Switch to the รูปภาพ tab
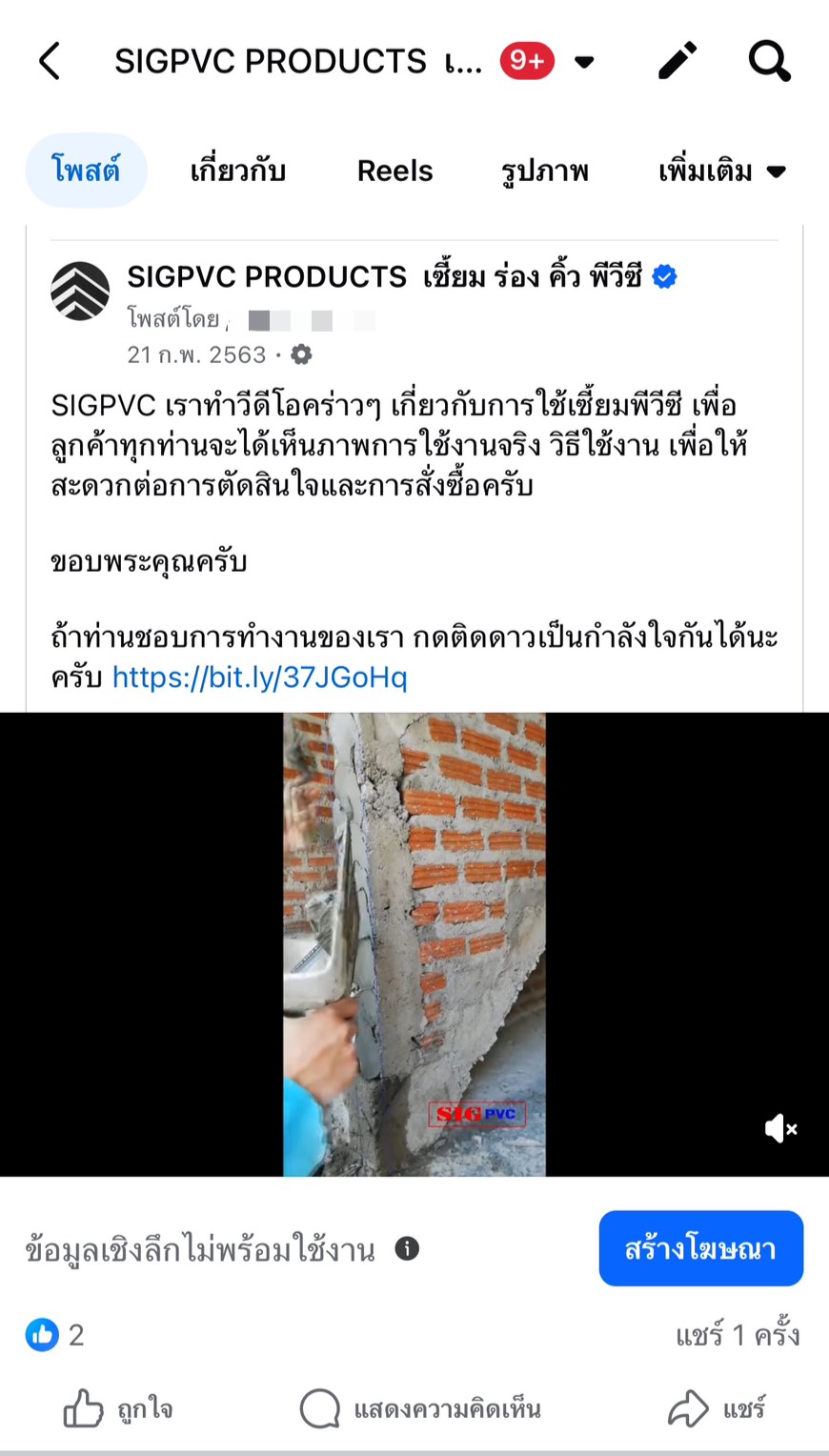This screenshot has height=1456, width=829. click(544, 172)
